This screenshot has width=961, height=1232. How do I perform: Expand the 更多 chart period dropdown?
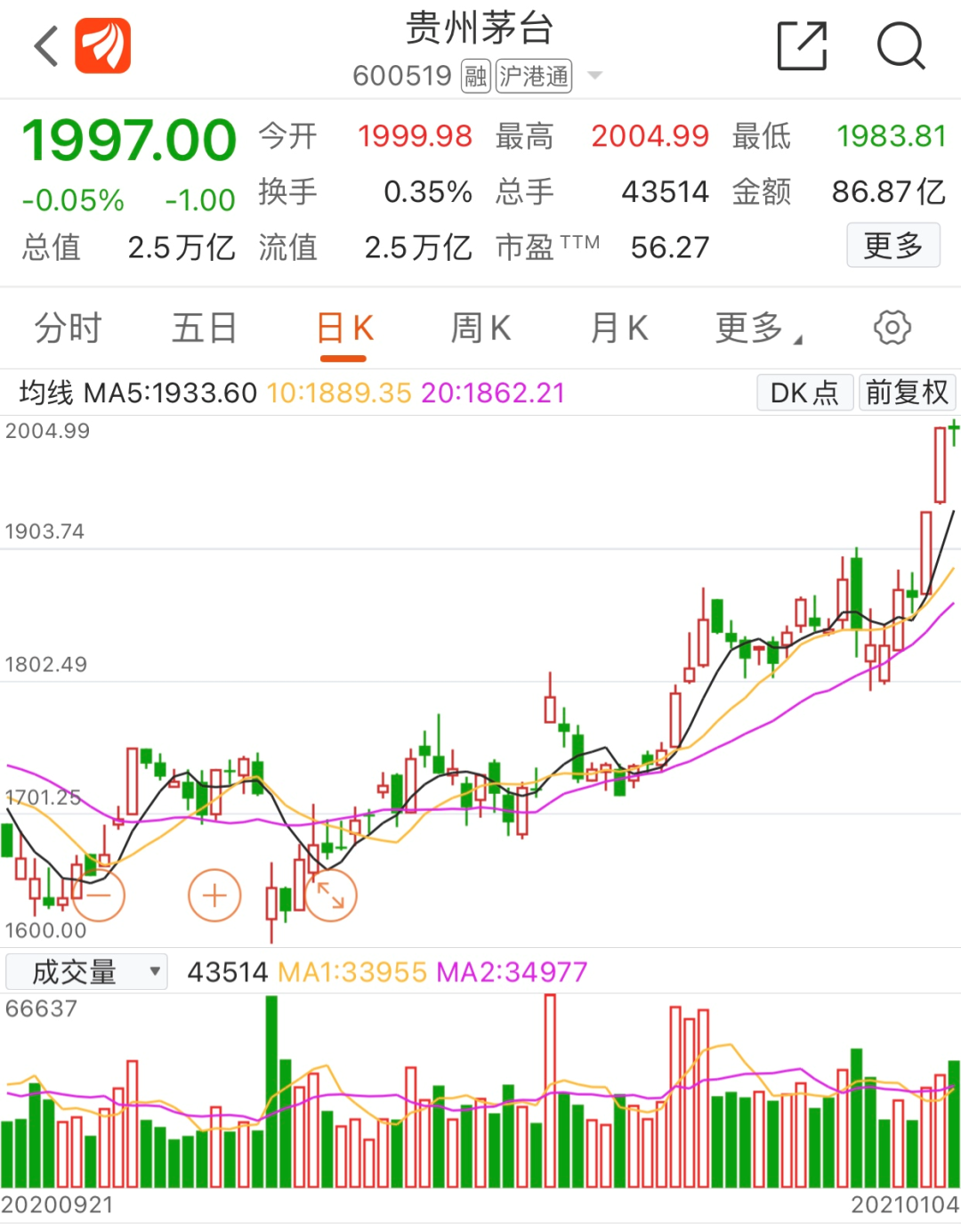[x=757, y=328]
